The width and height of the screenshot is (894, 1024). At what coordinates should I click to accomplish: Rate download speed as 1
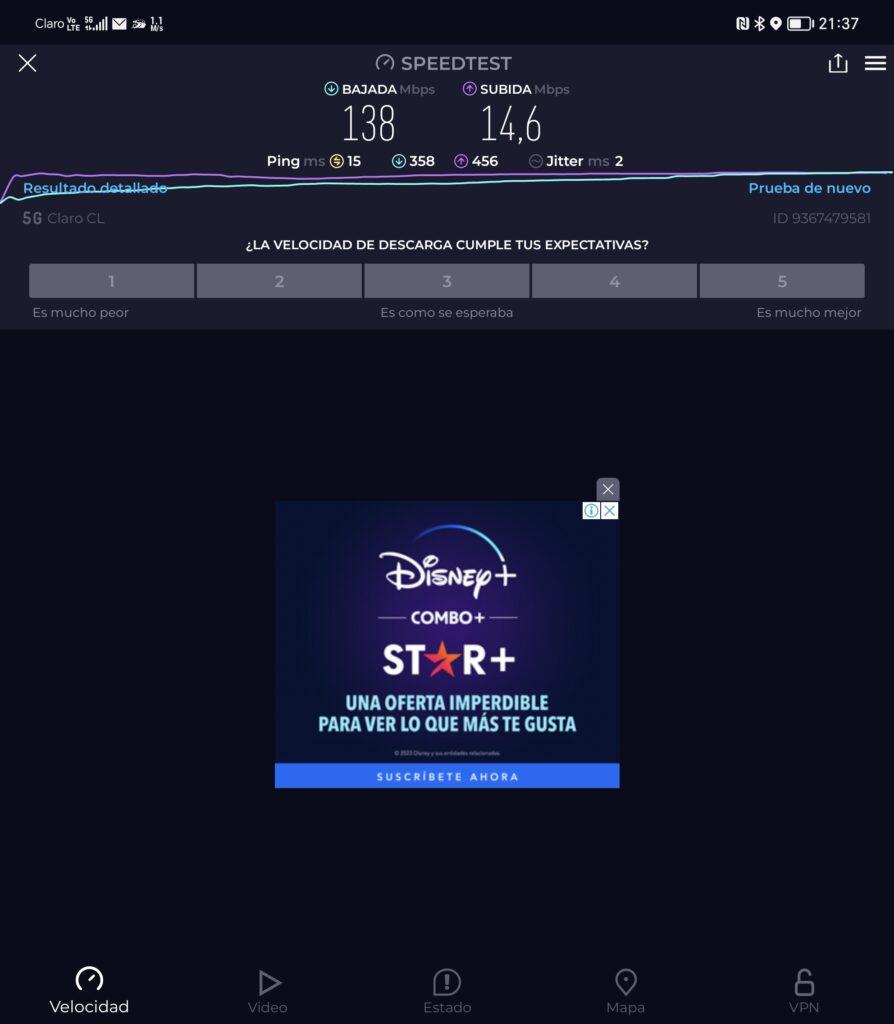[x=111, y=281]
